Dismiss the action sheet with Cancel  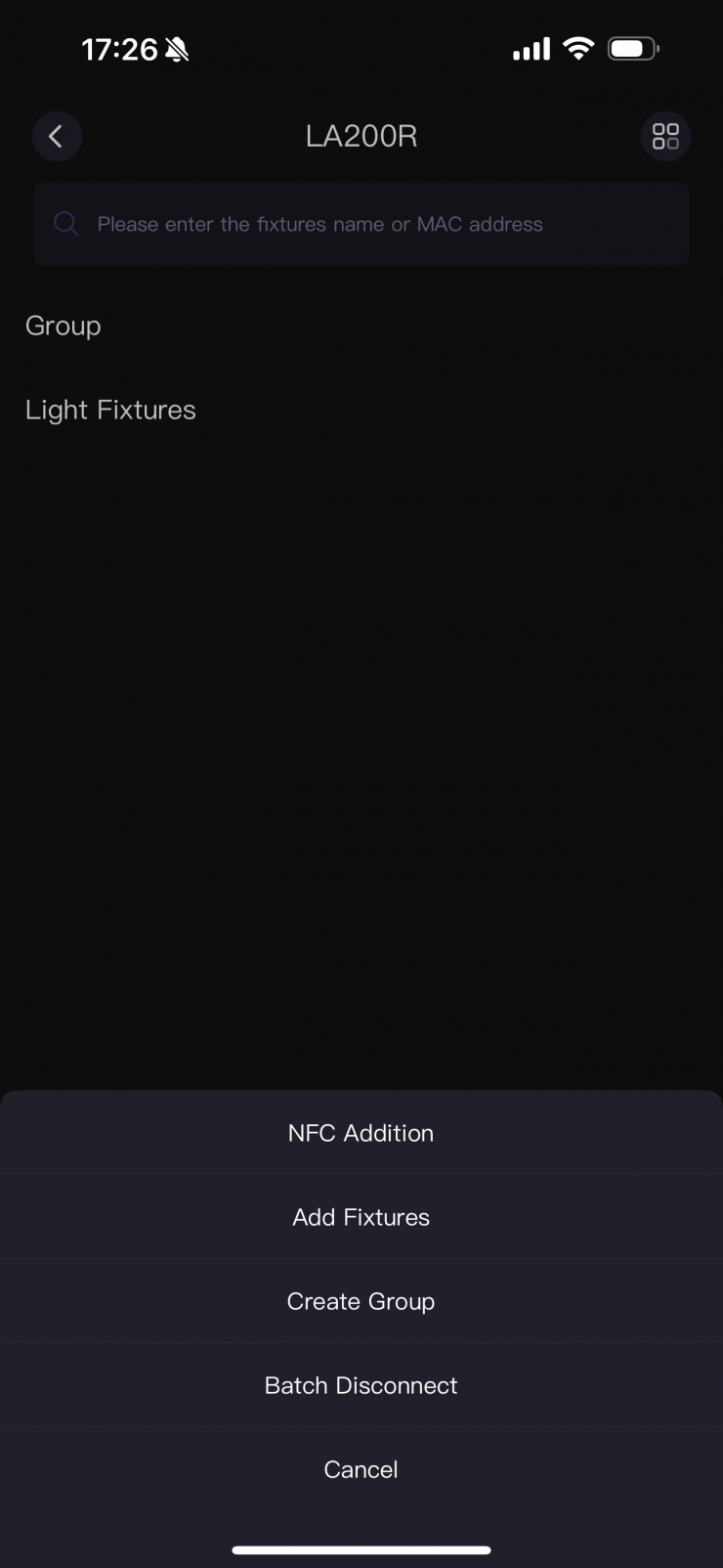pyautogui.click(x=361, y=1469)
